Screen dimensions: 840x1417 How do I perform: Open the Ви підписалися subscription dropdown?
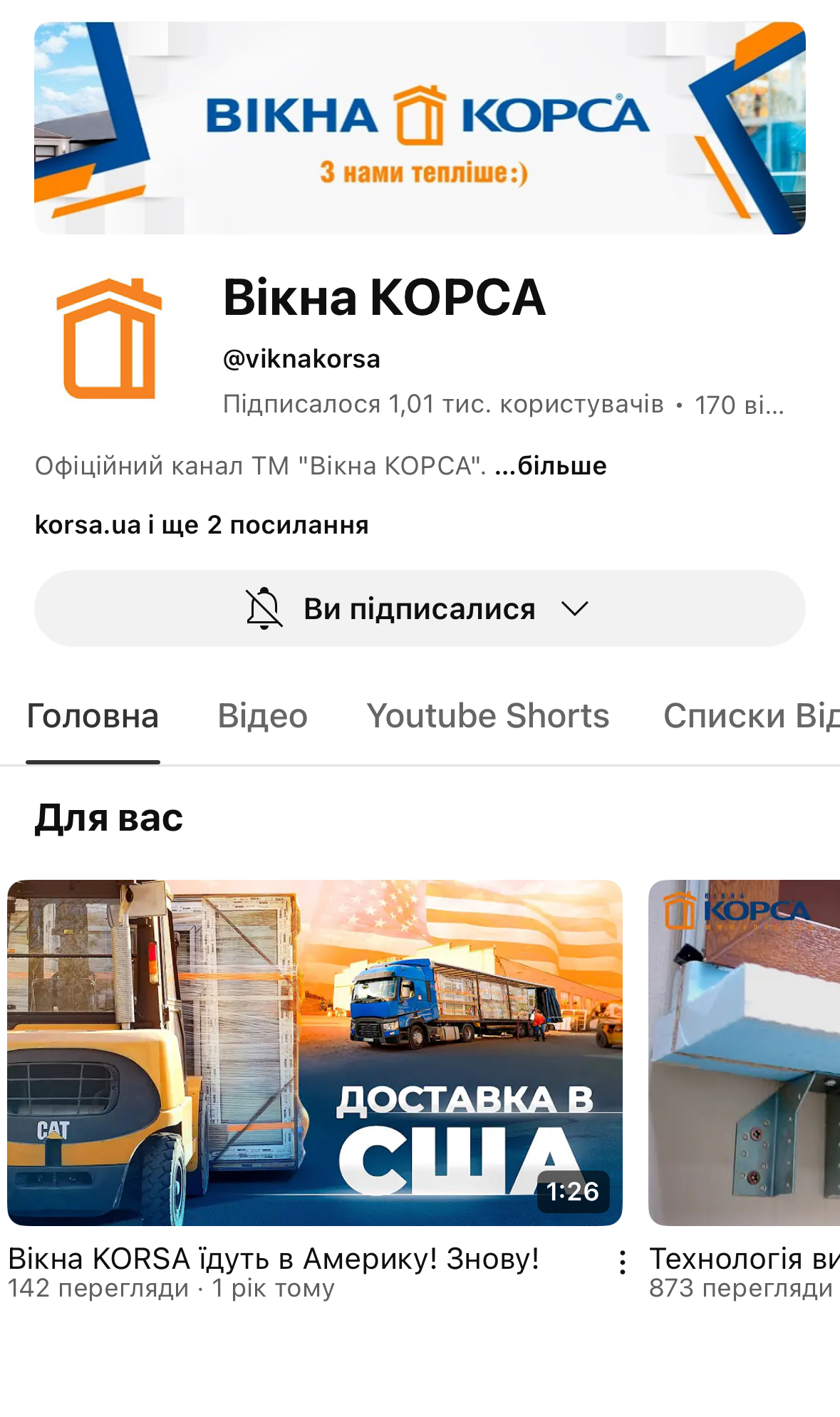[x=420, y=609]
